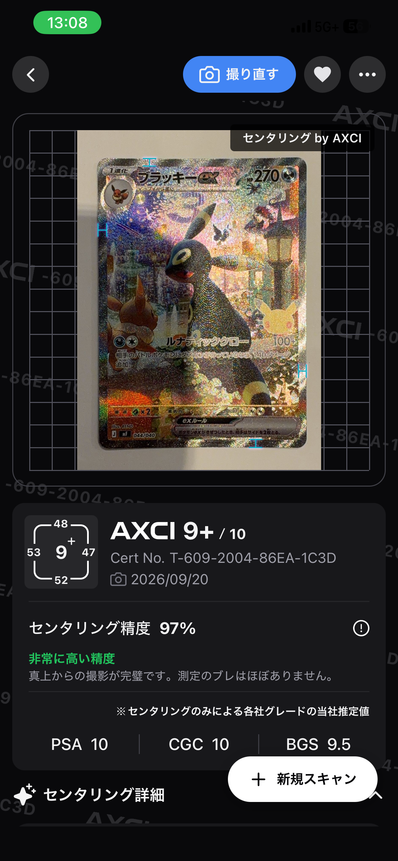Open the three-dot overflow menu

pos(367,75)
